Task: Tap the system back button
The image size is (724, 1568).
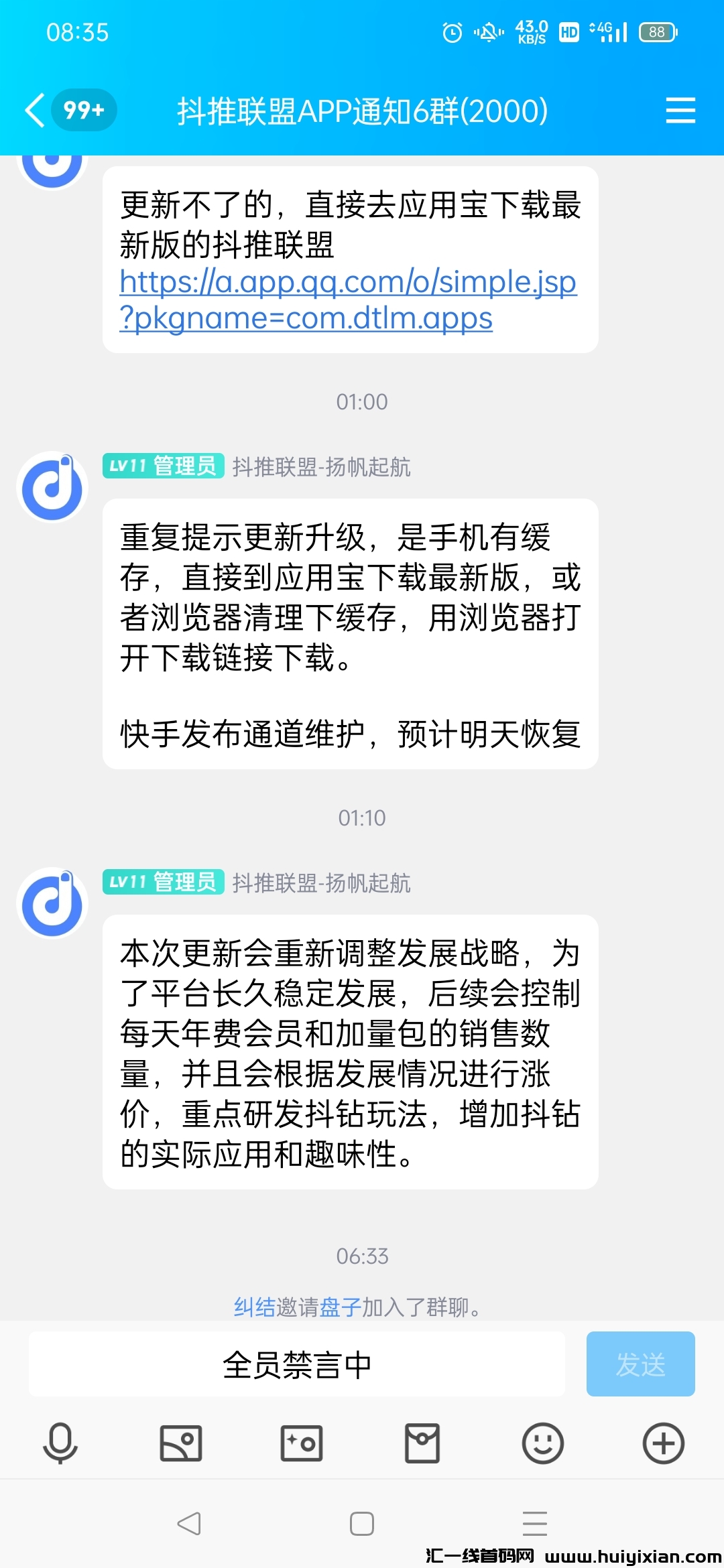Action: click(189, 1523)
